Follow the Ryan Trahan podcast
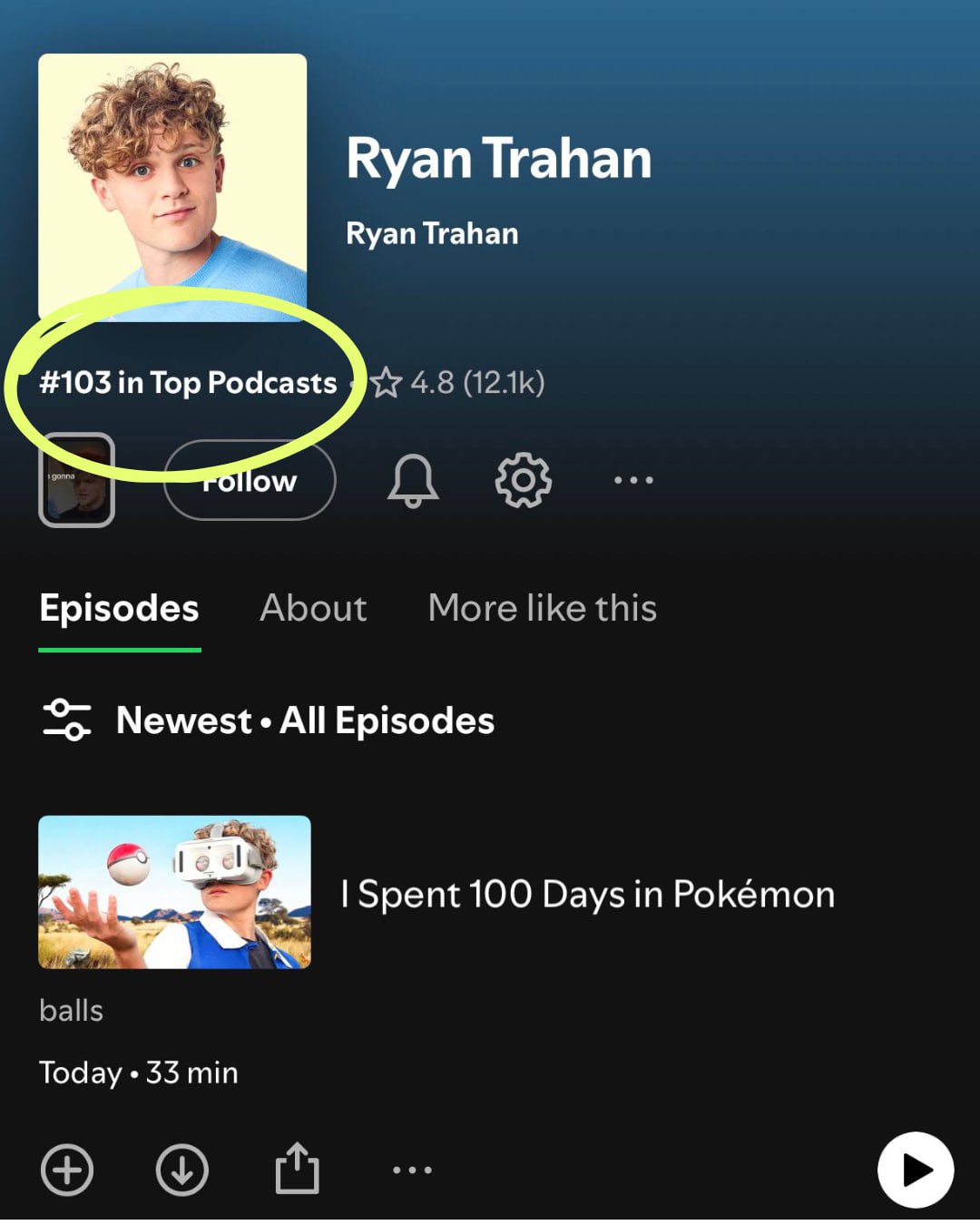Image resolution: width=980 pixels, height=1225 pixels. pyautogui.click(x=250, y=481)
